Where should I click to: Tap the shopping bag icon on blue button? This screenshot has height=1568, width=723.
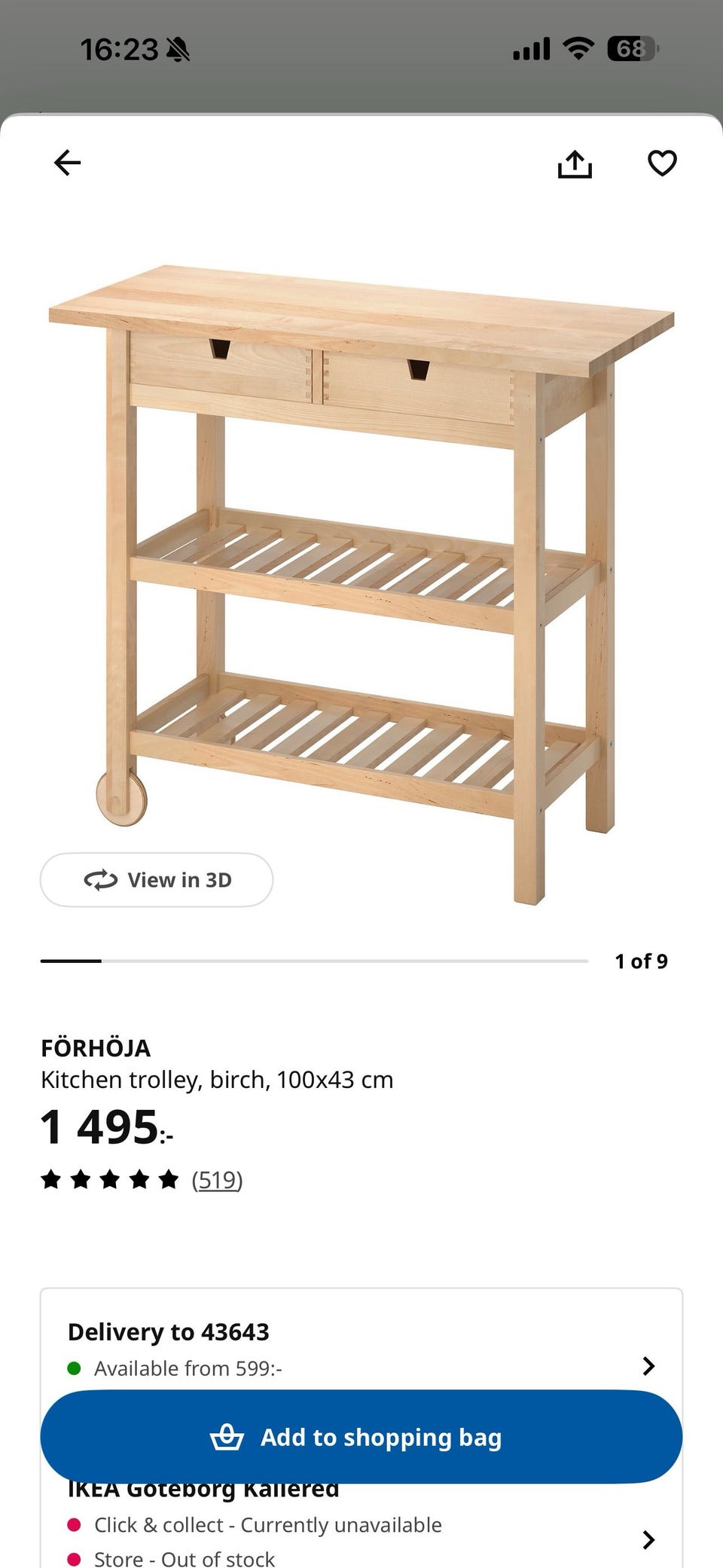(x=228, y=1435)
